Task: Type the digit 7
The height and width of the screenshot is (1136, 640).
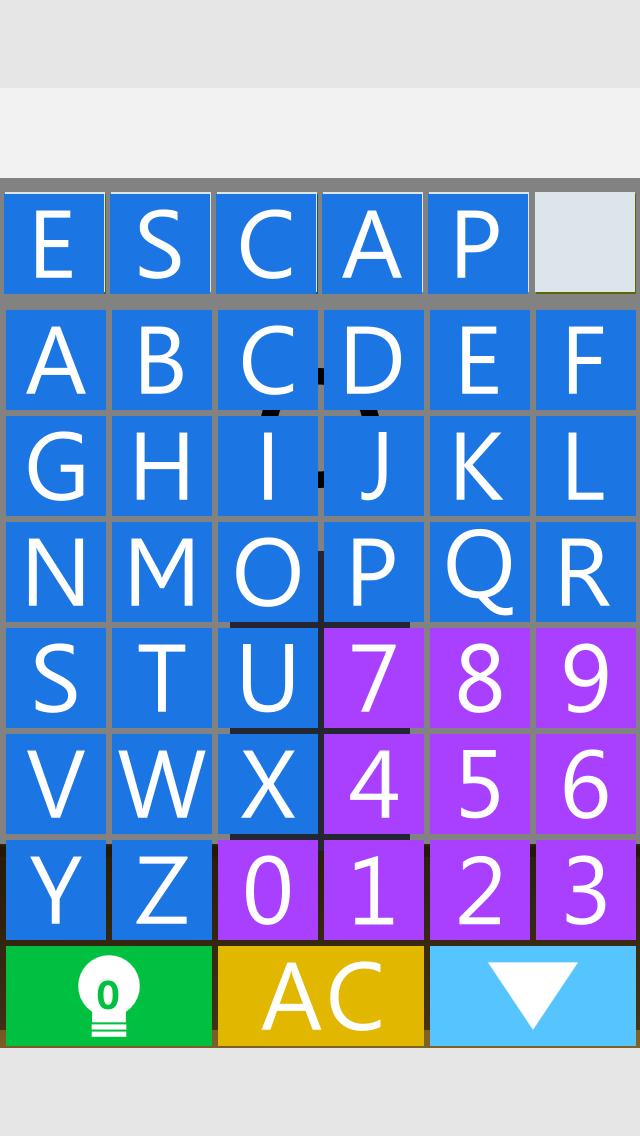Action: pyautogui.click(x=373, y=678)
